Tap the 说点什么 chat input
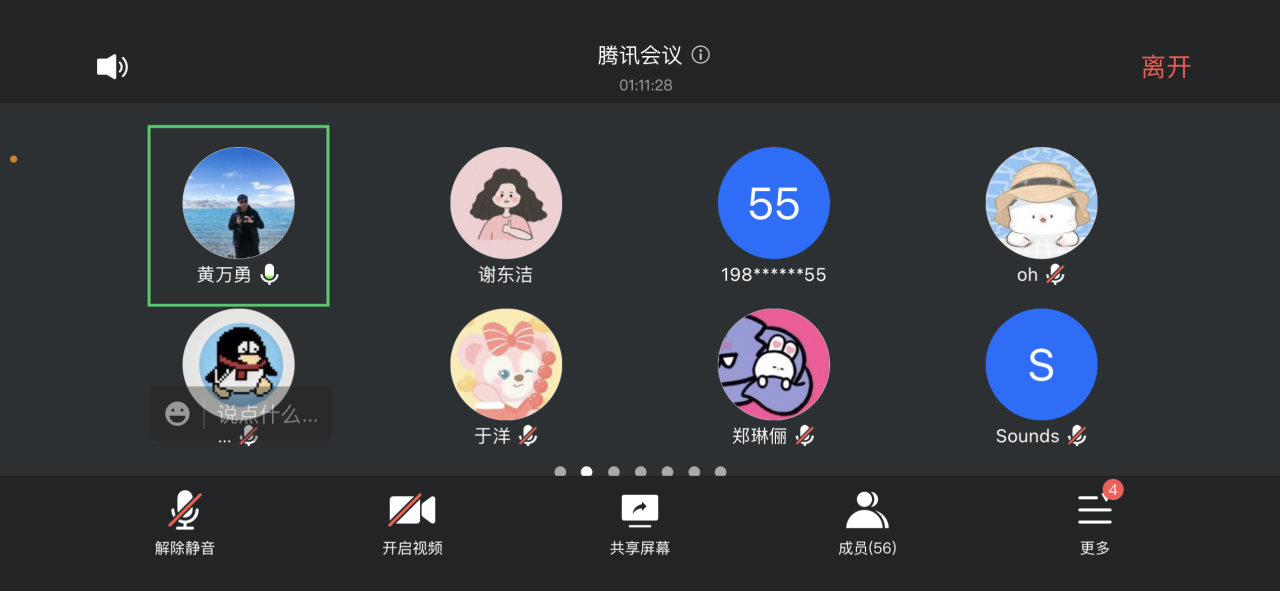The image size is (1280, 591). 268,414
